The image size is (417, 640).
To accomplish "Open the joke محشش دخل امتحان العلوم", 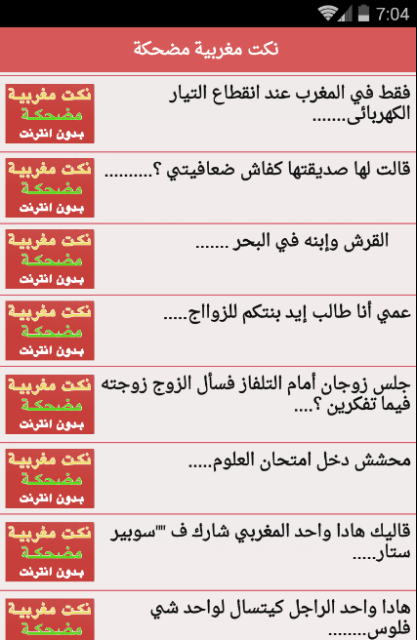I will [208, 478].
